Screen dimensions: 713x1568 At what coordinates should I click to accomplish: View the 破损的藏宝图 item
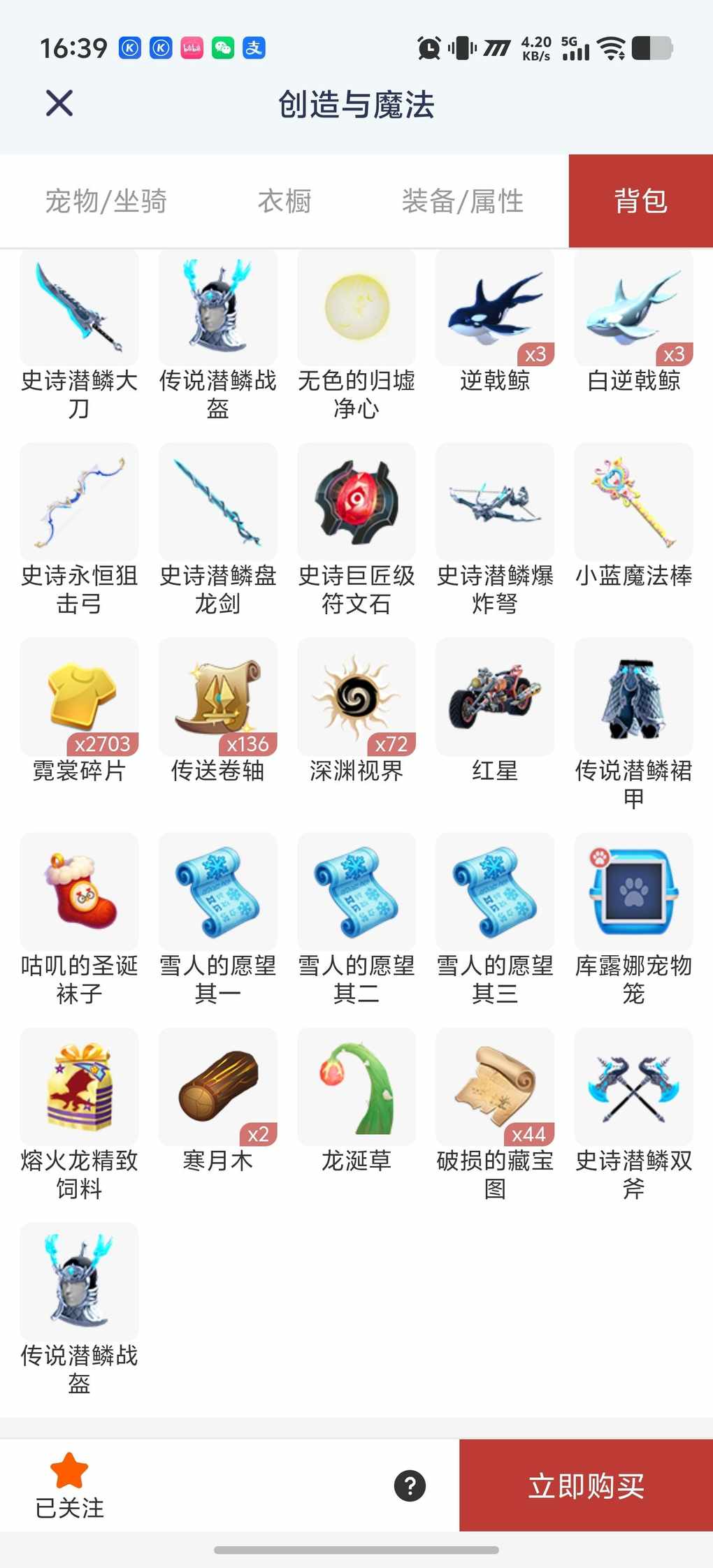pyautogui.click(x=495, y=1087)
